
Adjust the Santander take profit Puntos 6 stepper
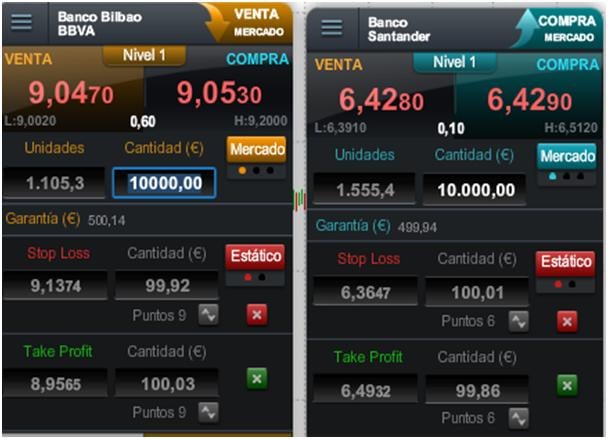tap(518, 418)
